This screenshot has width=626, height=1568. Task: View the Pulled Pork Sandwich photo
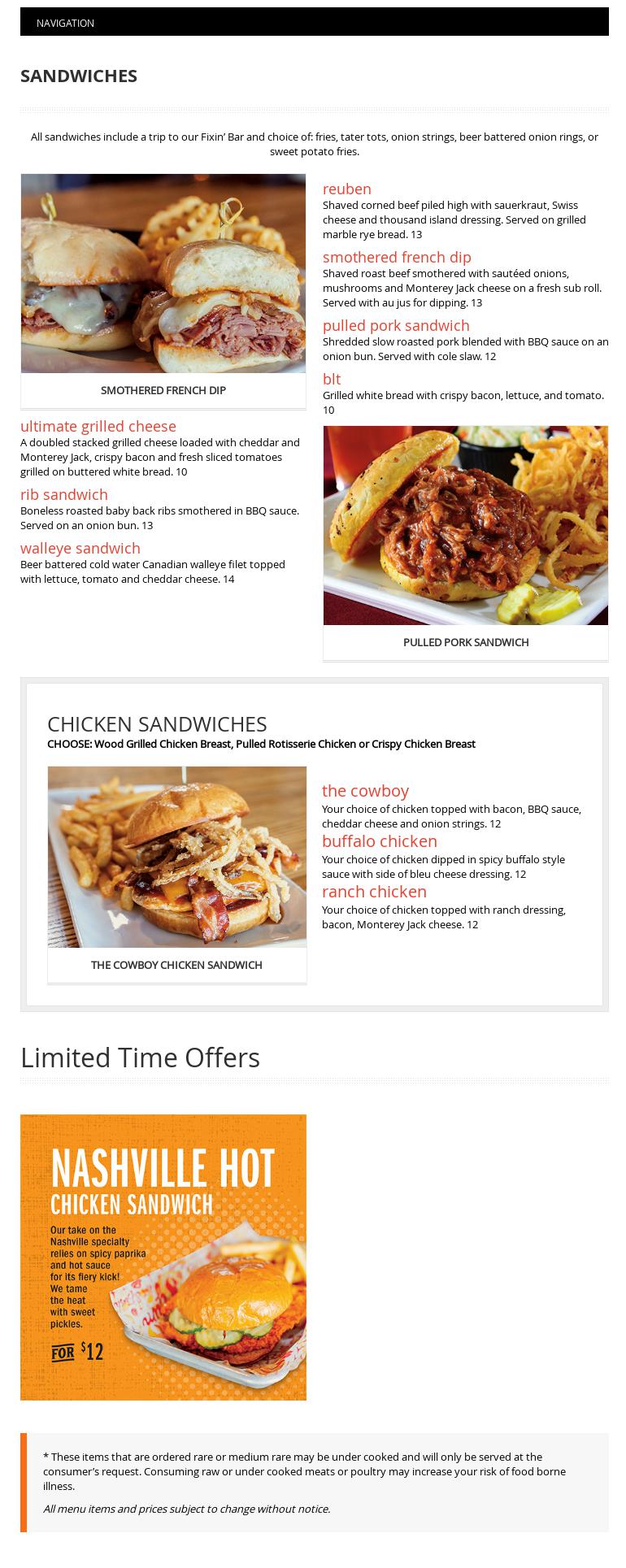pyautogui.click(x=465, y=525)
